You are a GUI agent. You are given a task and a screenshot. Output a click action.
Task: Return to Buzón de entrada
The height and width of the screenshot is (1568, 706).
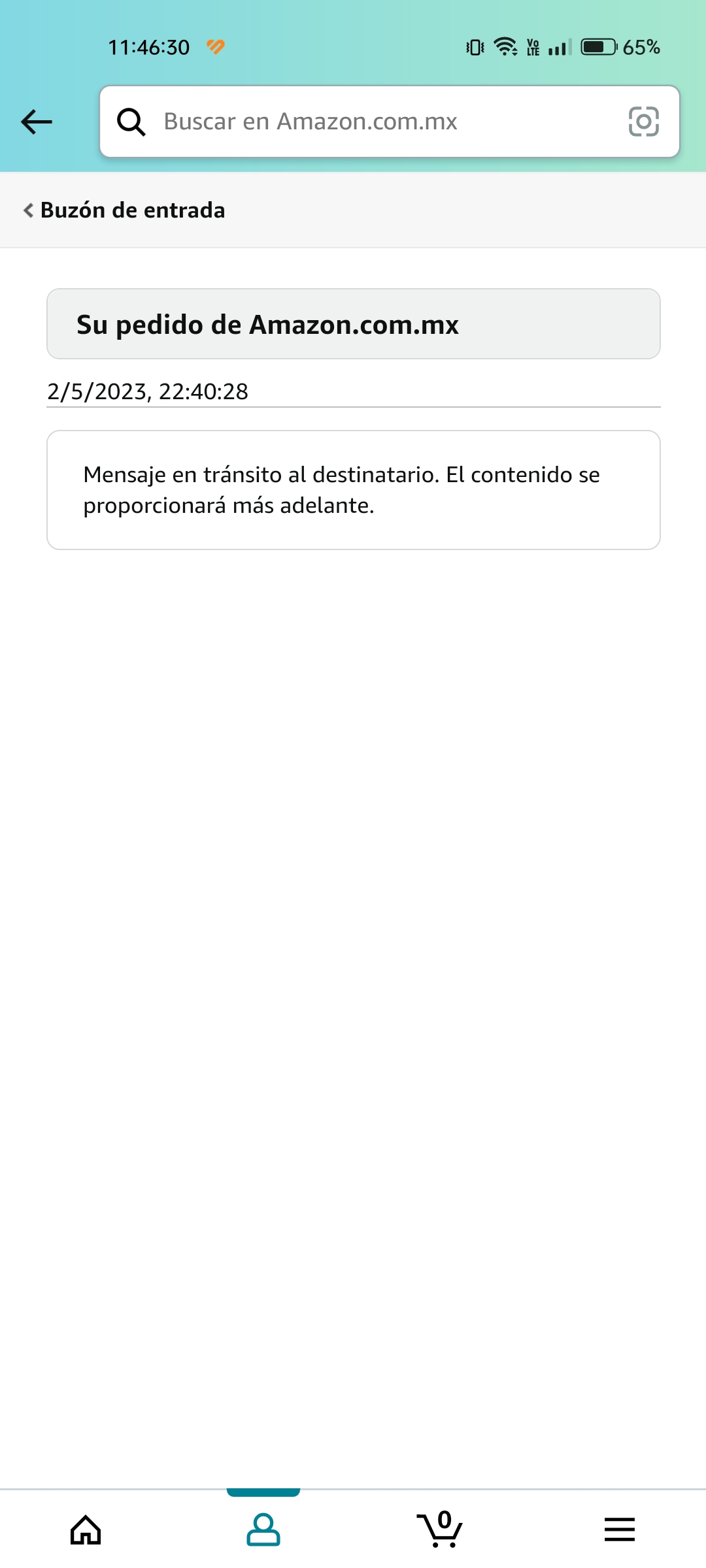[x=124, y=210]
